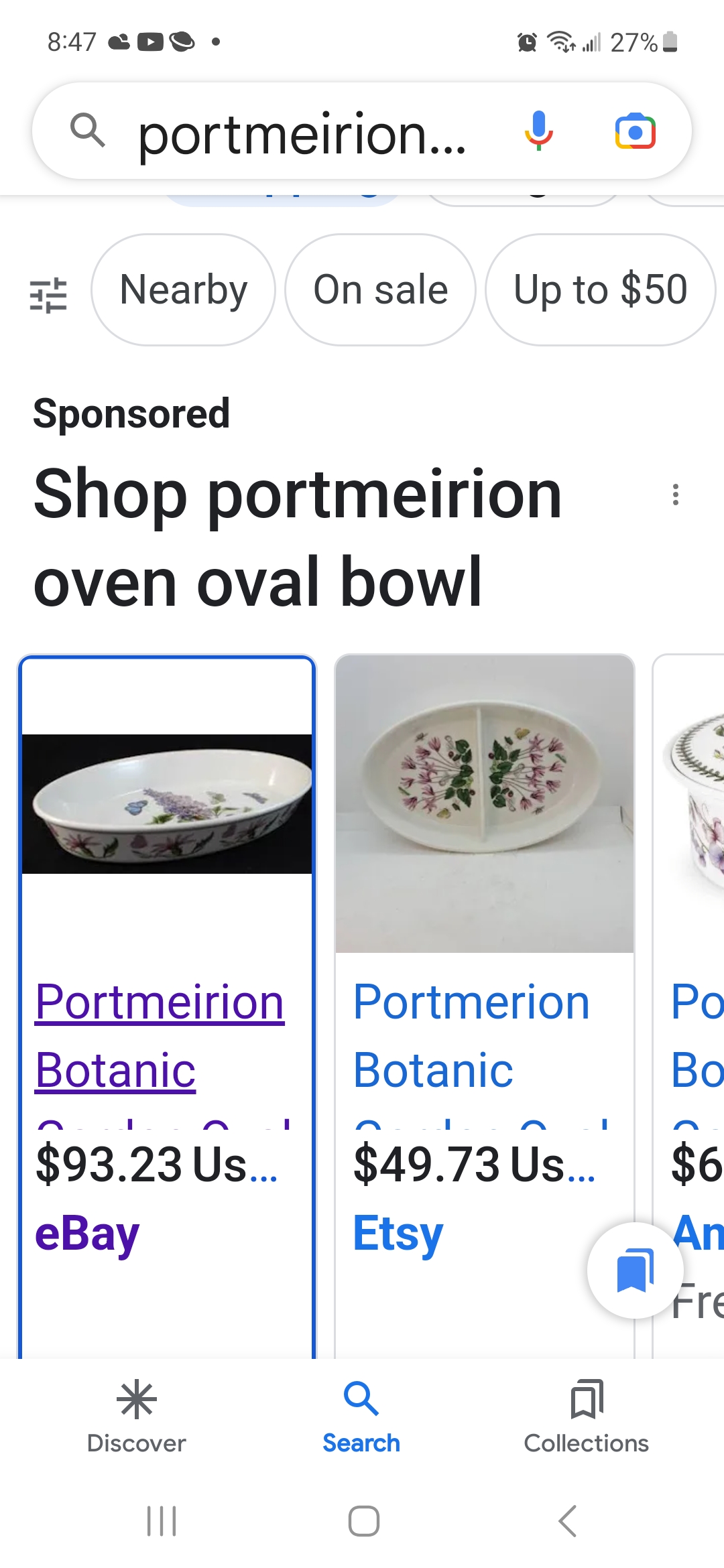Save with the floating bookmark button
724x1568 pixels.
pyautogui.click(x=635, y=1270)
